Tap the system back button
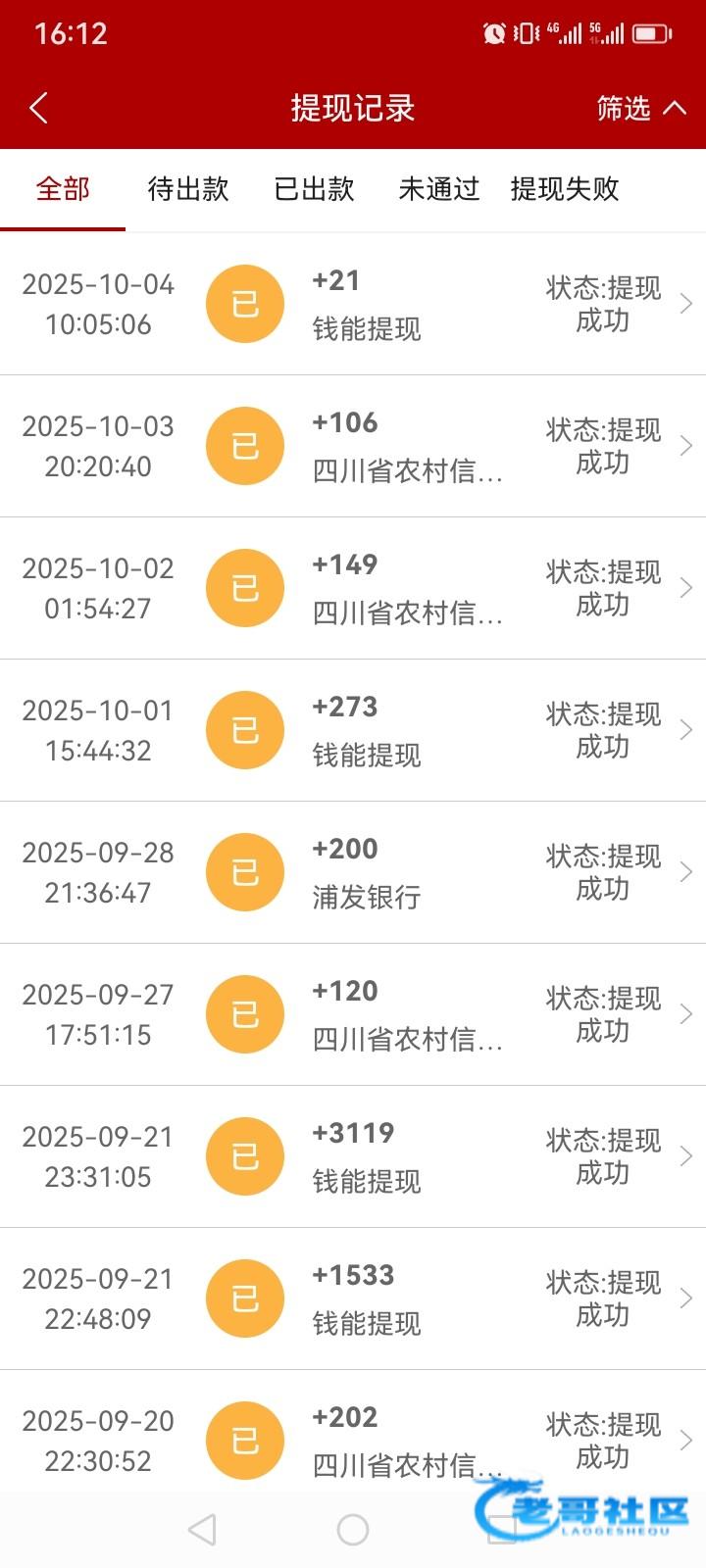 point(202,1530)
